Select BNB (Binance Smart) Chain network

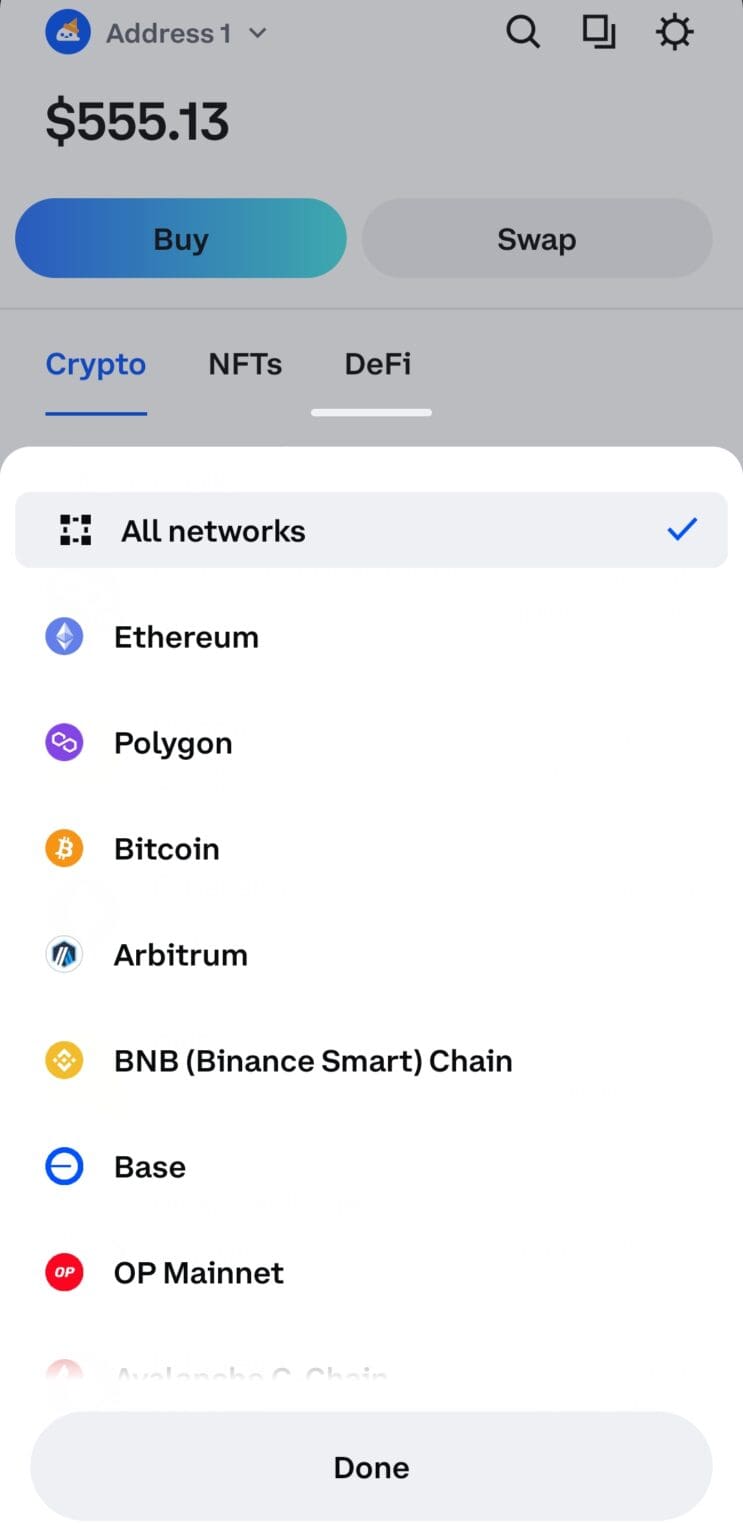click(x=312, y=1060)
